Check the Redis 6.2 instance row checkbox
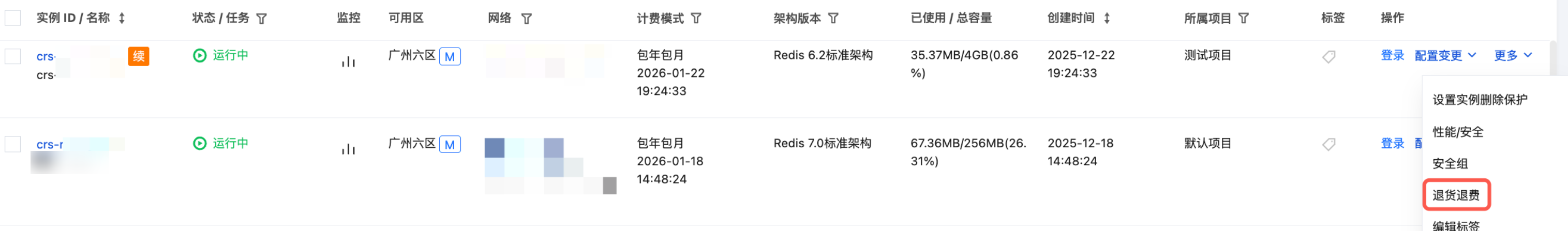The height and width of the screenshot is (231, 1568). [x=13, y=56]
